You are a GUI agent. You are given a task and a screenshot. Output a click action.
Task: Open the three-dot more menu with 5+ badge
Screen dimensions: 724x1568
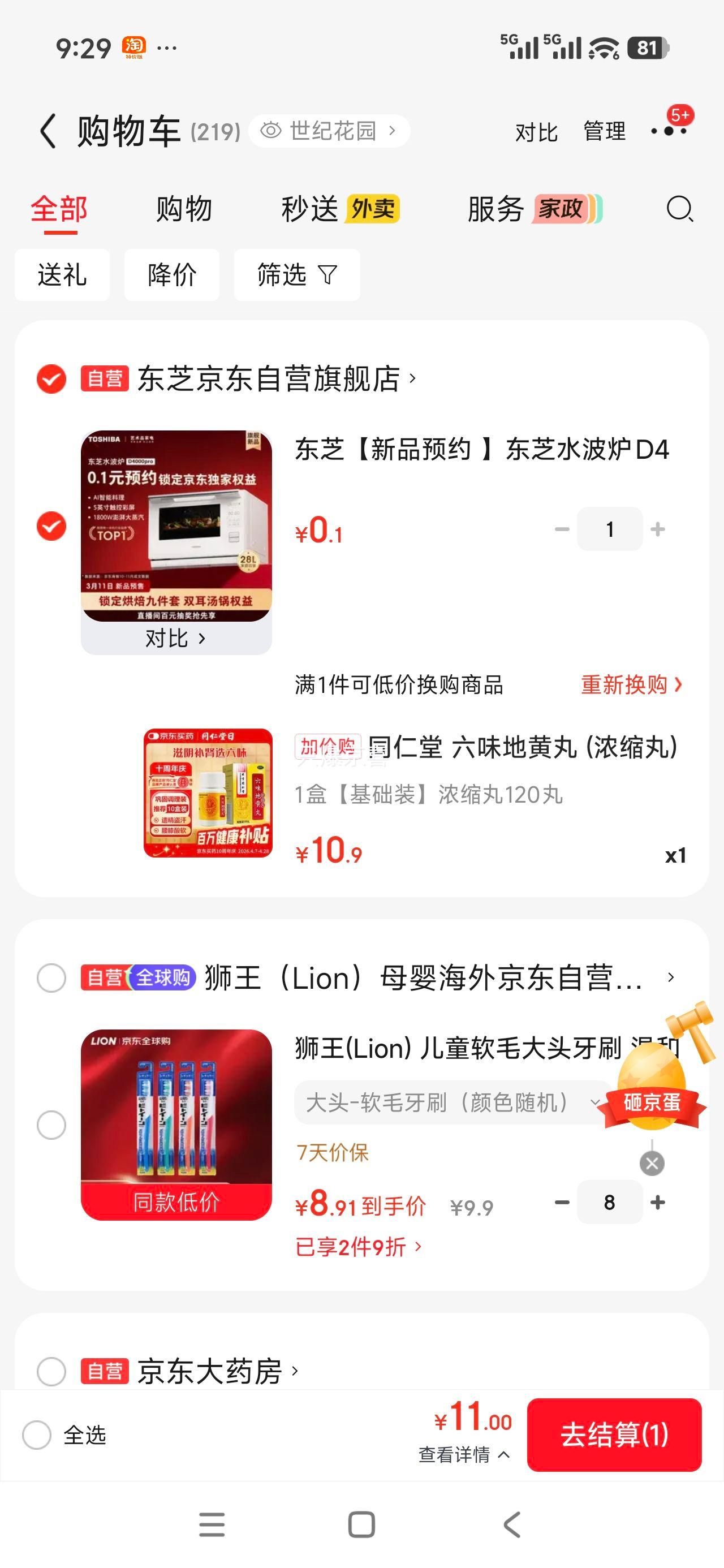[x=669, y=130]
